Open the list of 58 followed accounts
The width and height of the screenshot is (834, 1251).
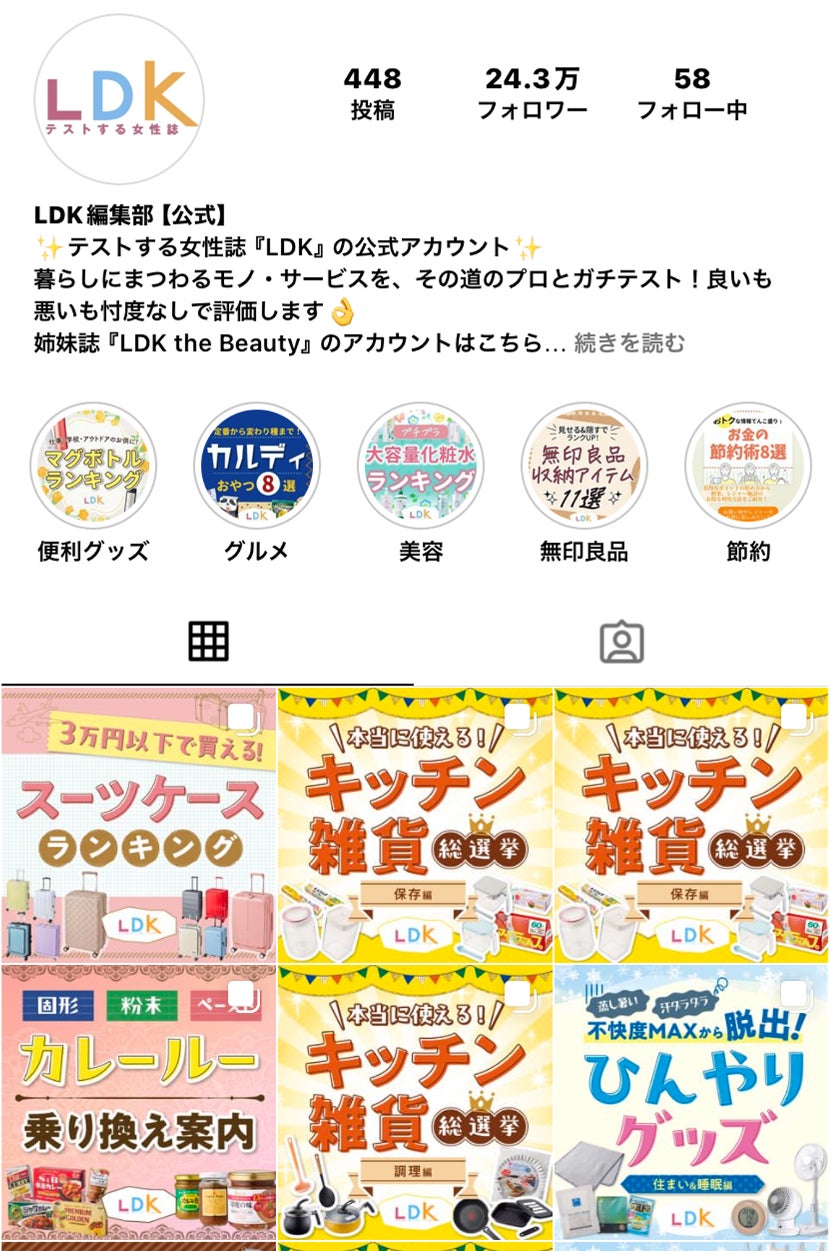pyautogui.click(x=692, y=94)
